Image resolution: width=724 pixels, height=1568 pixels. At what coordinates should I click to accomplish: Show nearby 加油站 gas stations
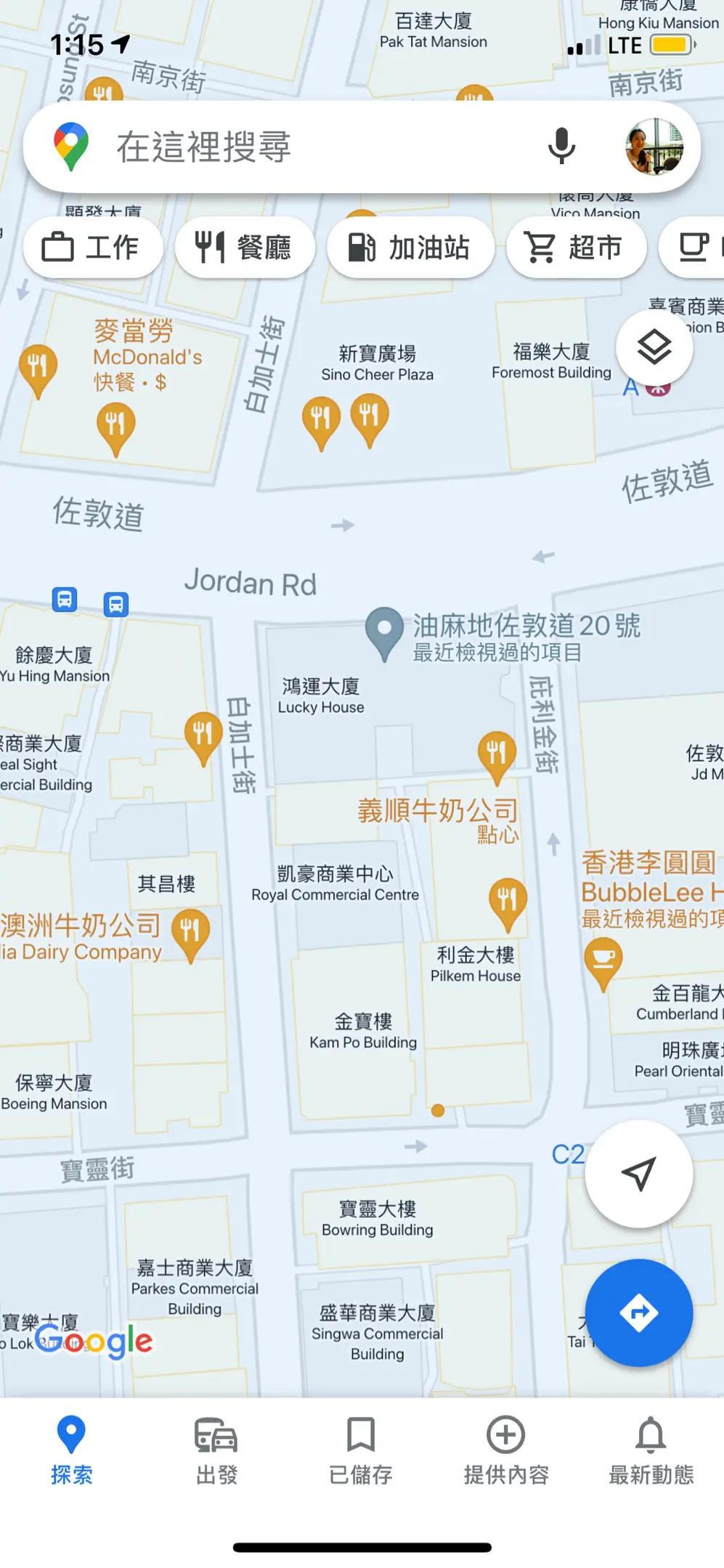pos(410,248)
